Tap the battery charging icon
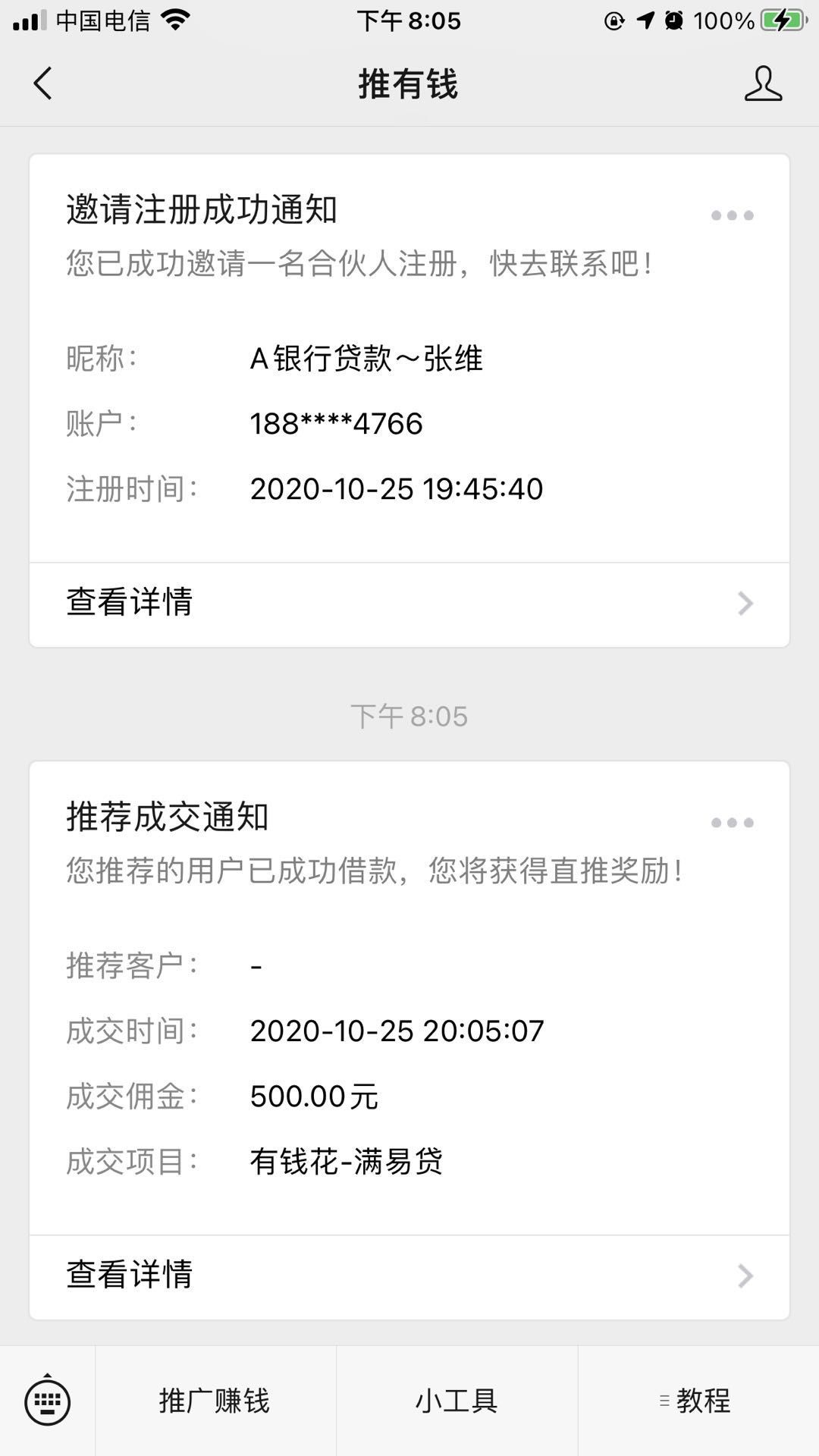Screen dimensions: 819x1456 tap(780, 20)
